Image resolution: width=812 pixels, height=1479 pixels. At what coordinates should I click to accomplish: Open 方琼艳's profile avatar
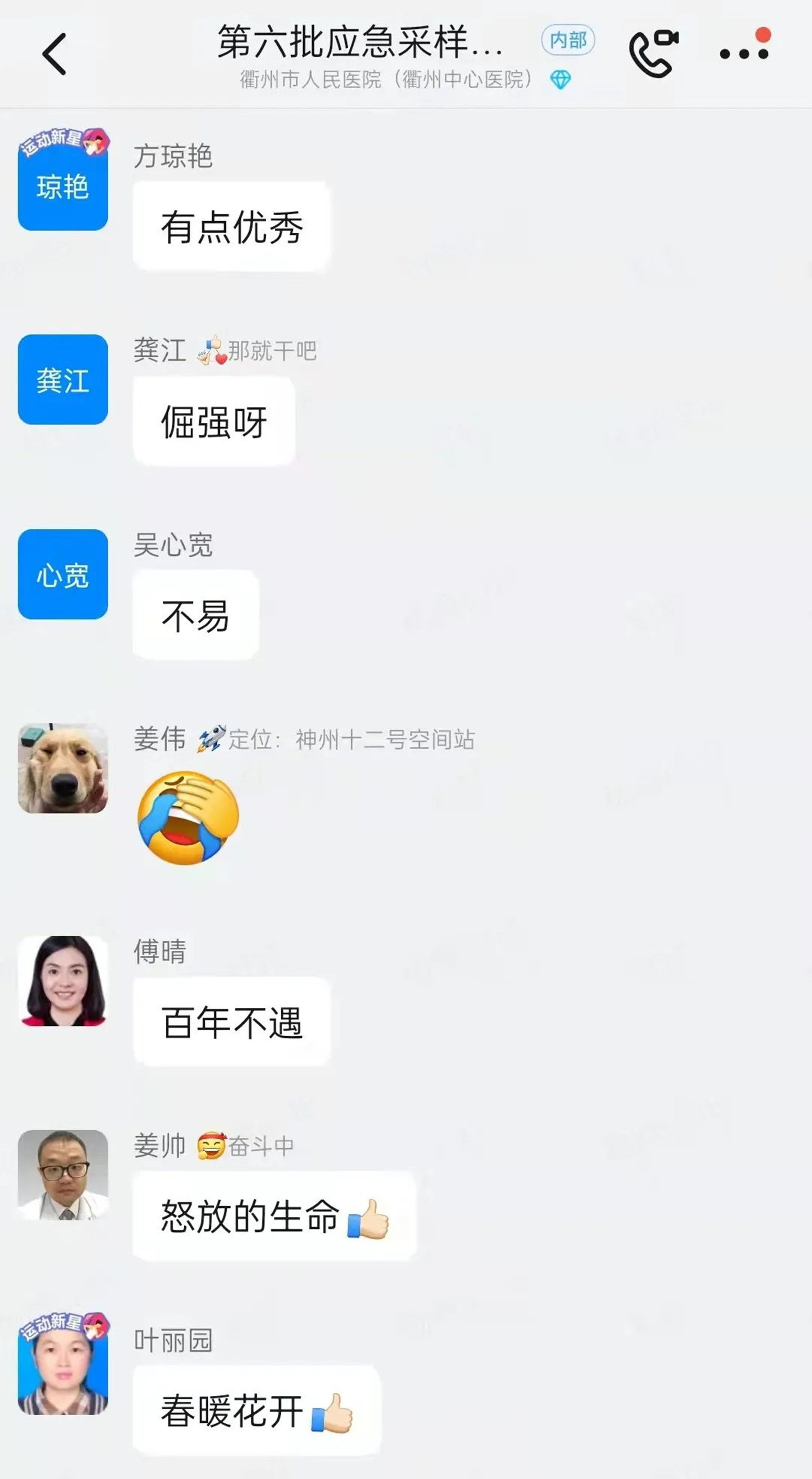(x=63, y=185)
